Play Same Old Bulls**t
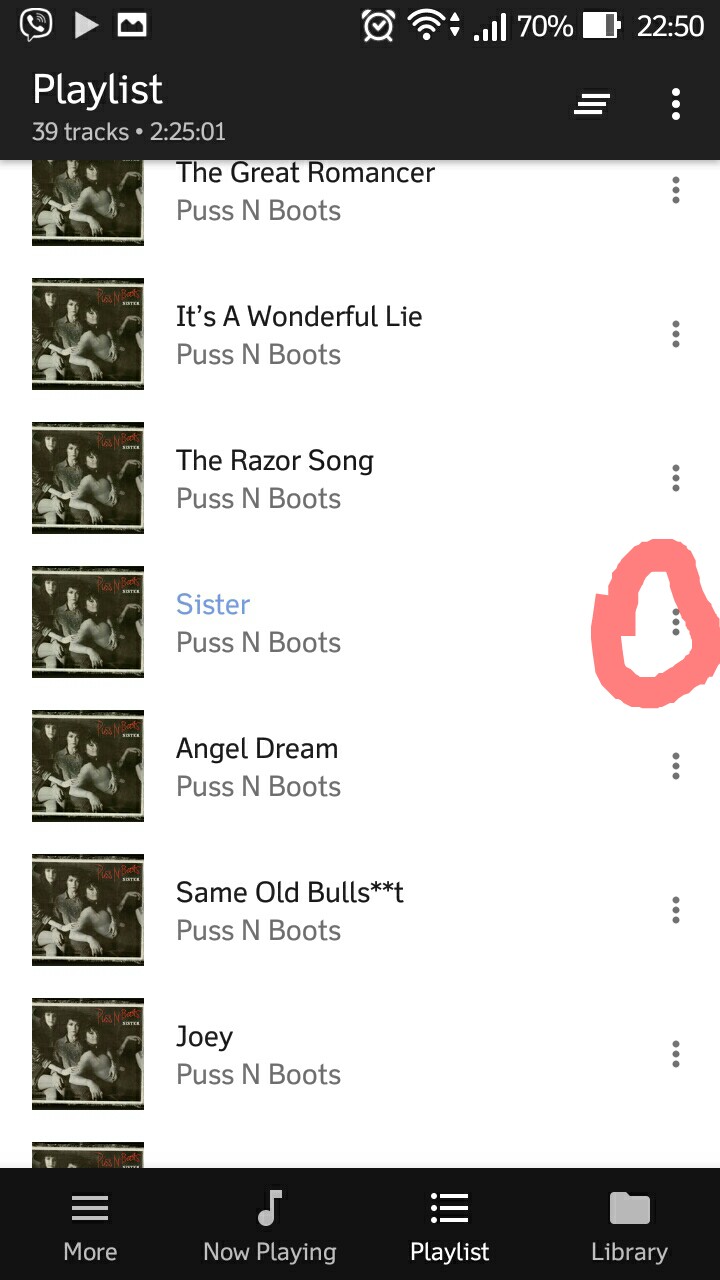This screenshot has width=720, height=1280. [290, 910]
